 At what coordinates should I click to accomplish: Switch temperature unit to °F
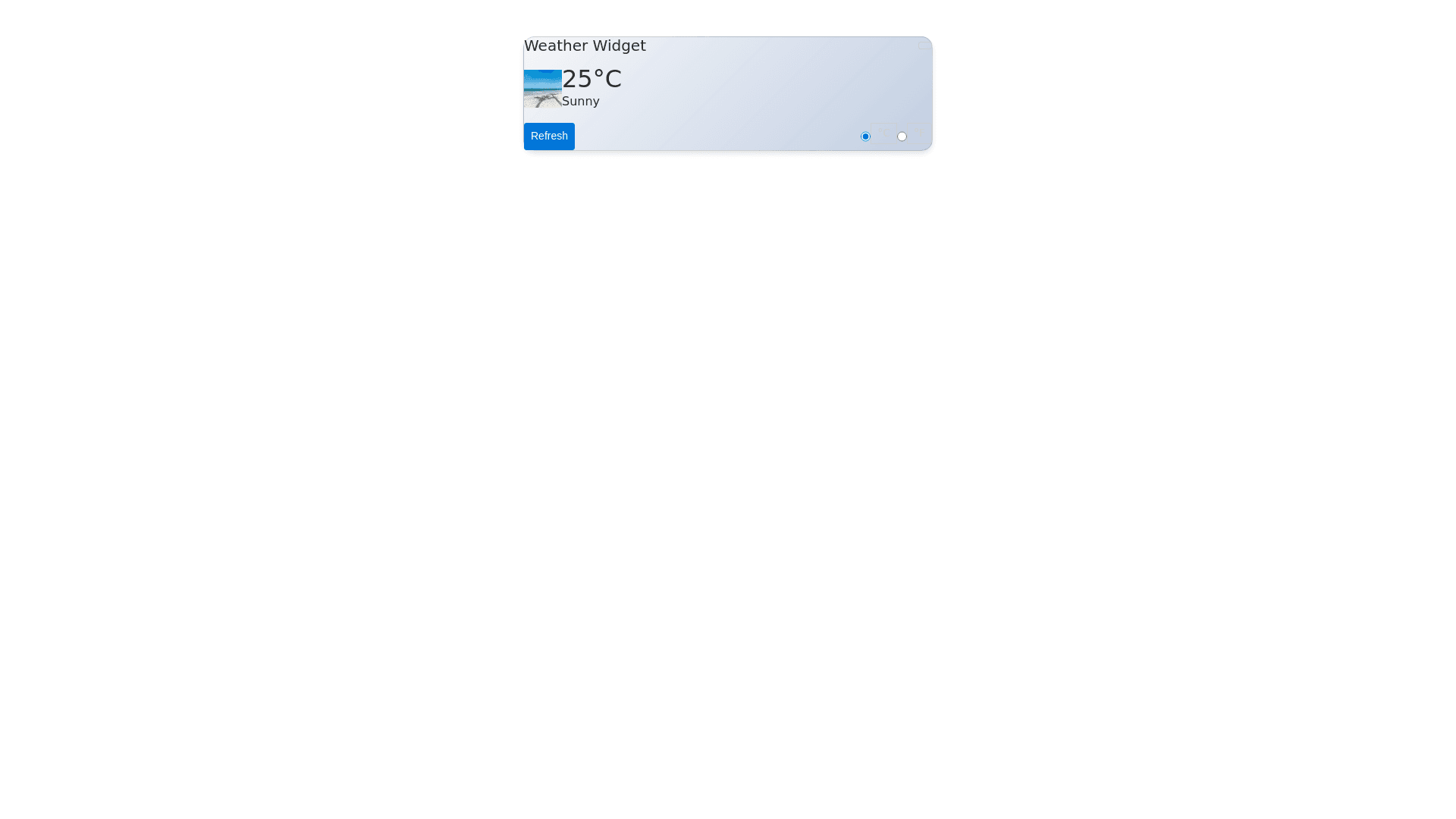pos(902,136)
